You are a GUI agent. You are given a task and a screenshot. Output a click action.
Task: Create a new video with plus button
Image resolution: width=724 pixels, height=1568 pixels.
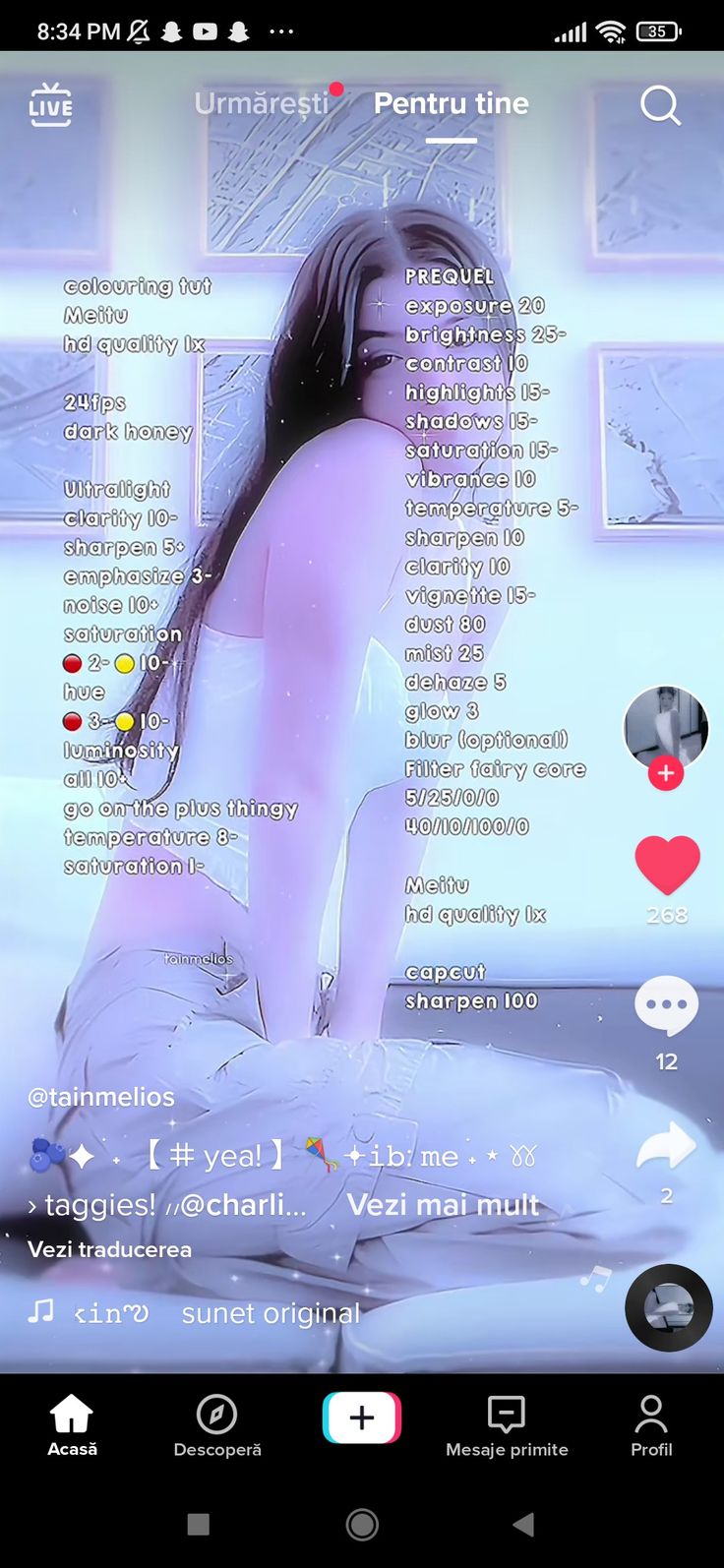362,1417
